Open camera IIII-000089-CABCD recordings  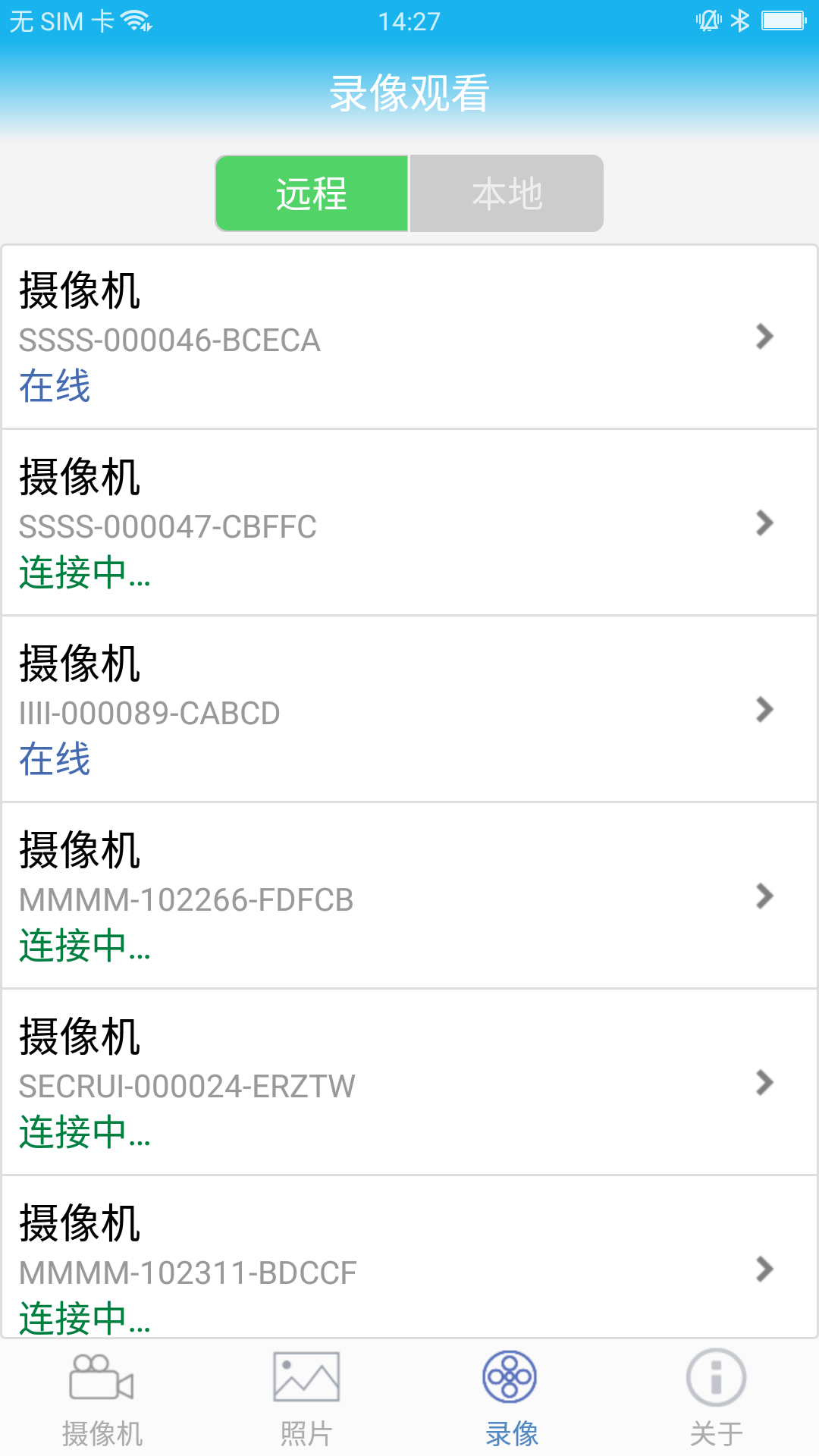click(409, 709)
